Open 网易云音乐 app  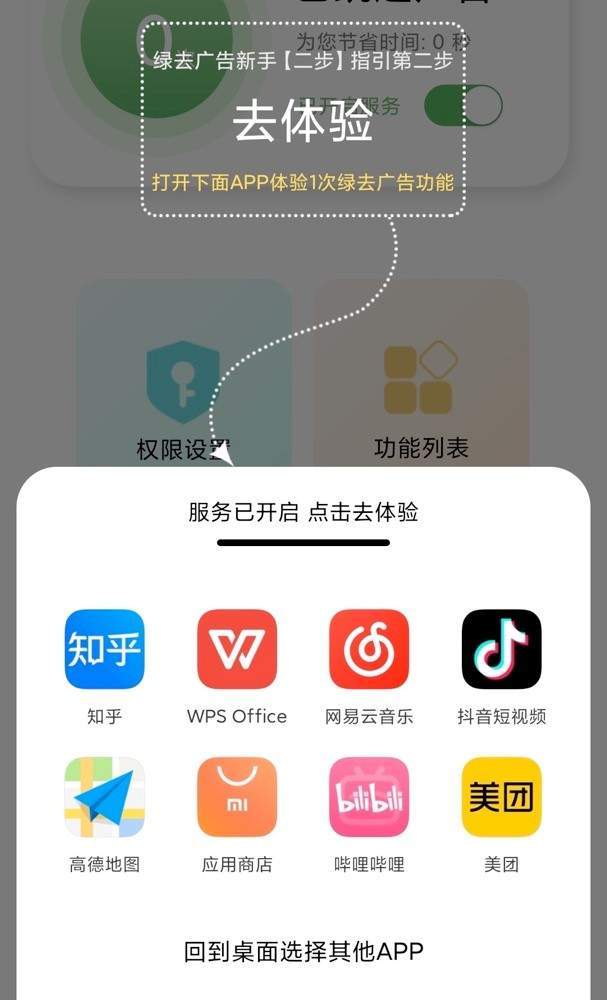coord(369,650)
